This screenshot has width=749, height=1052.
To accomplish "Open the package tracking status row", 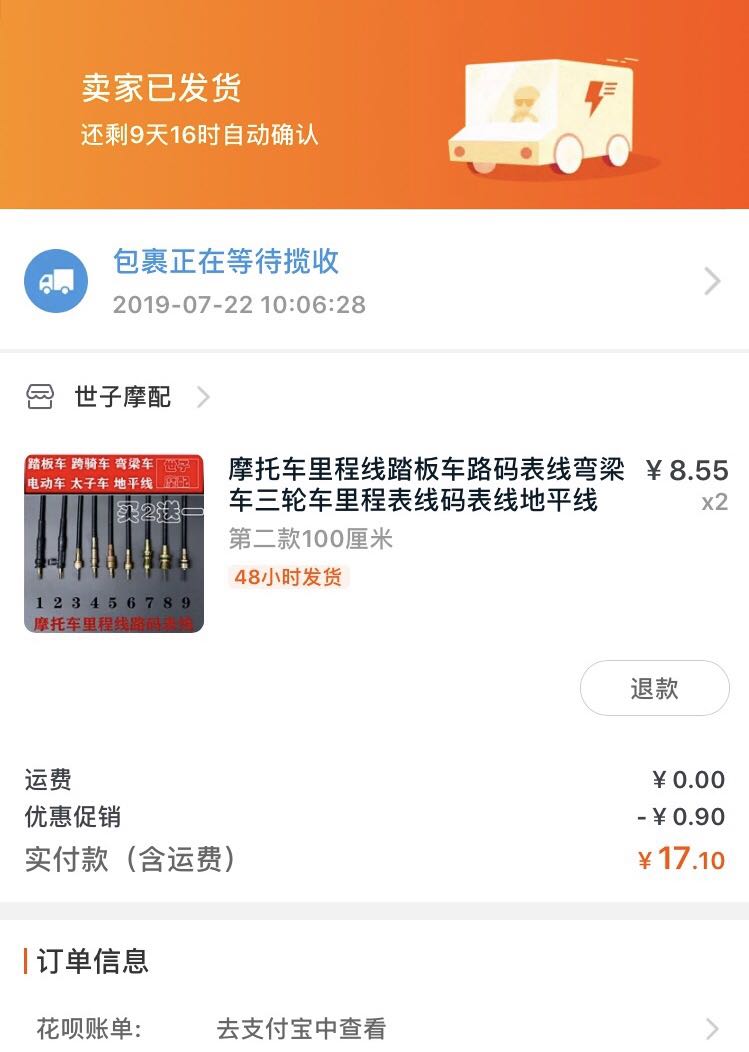I will 374,282.
